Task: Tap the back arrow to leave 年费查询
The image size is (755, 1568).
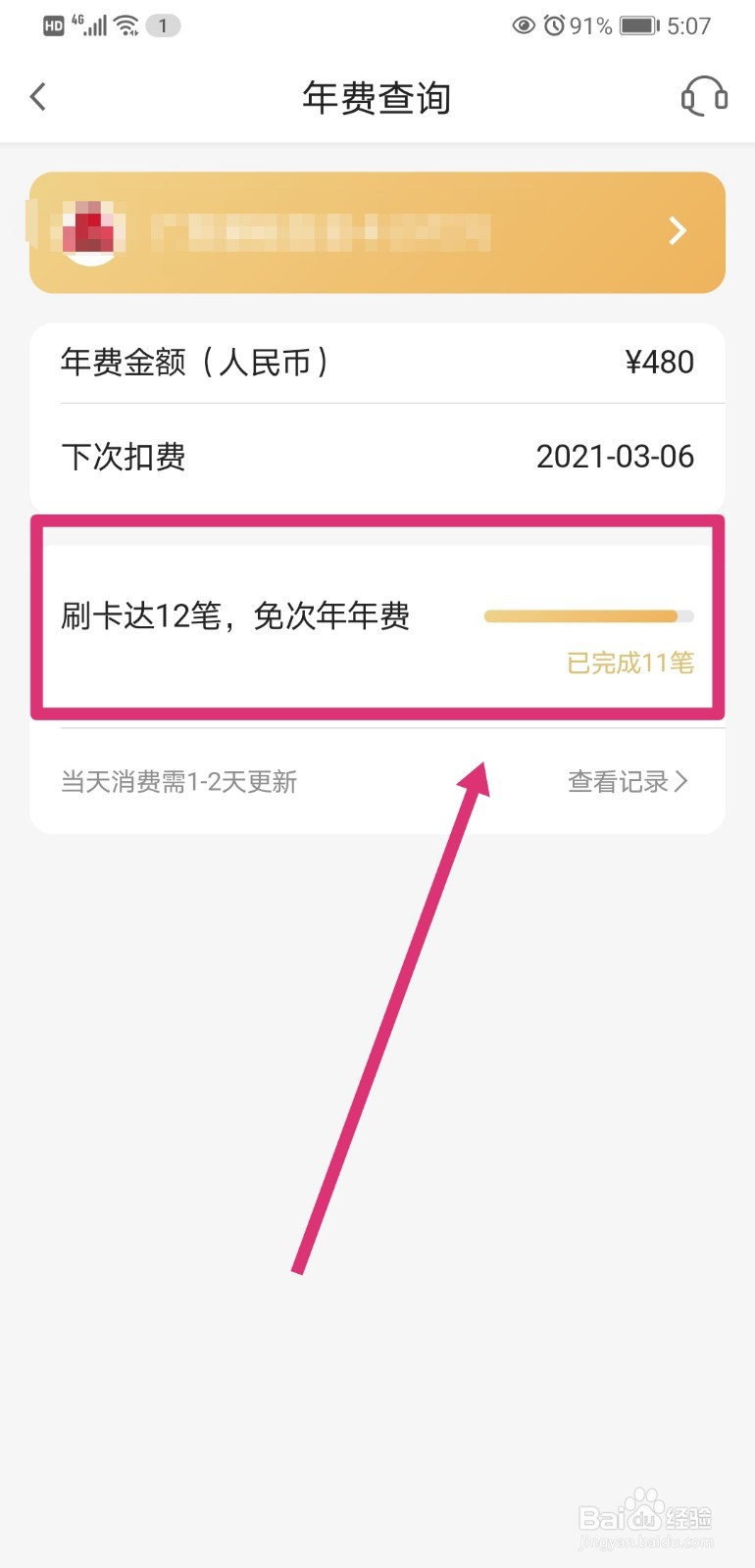Action: pos(37,96)
